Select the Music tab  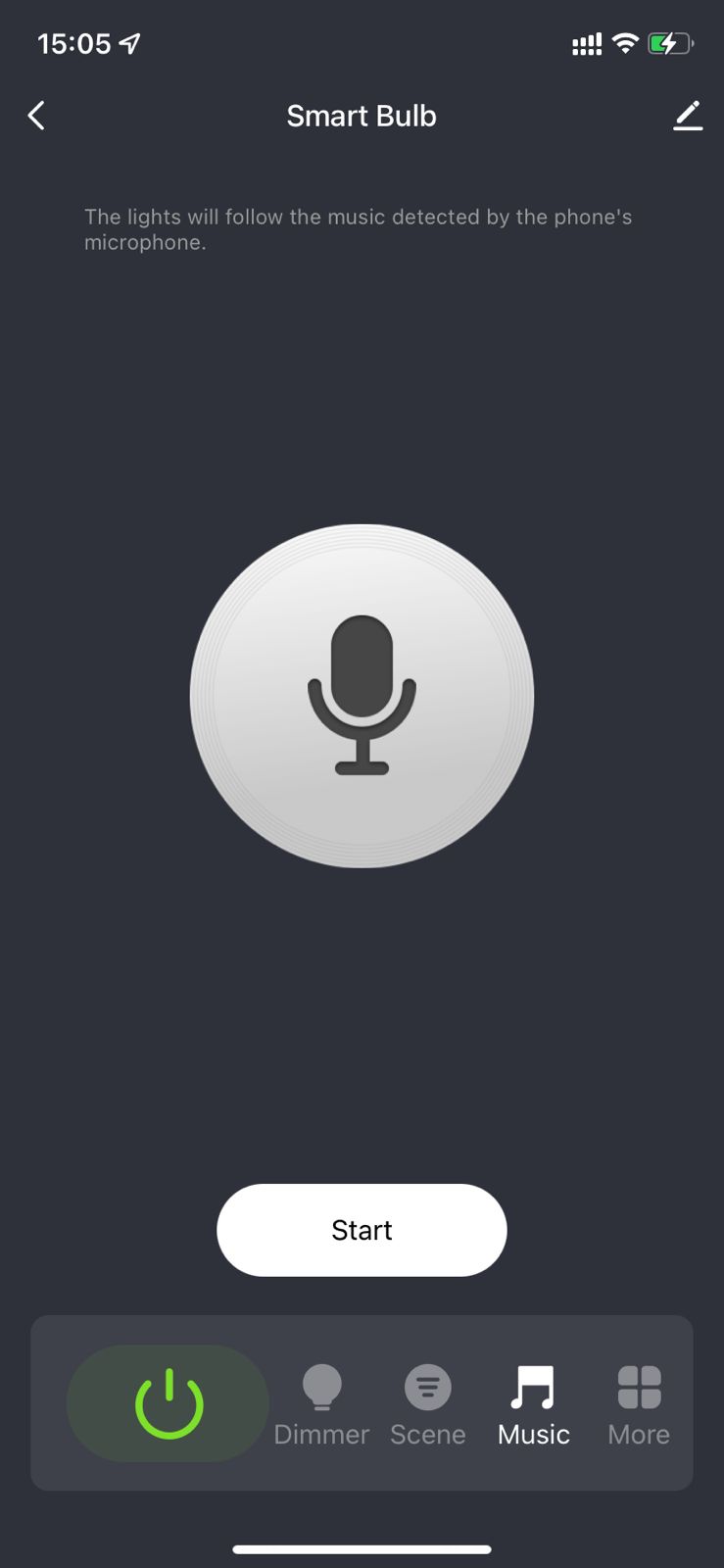533,1405
